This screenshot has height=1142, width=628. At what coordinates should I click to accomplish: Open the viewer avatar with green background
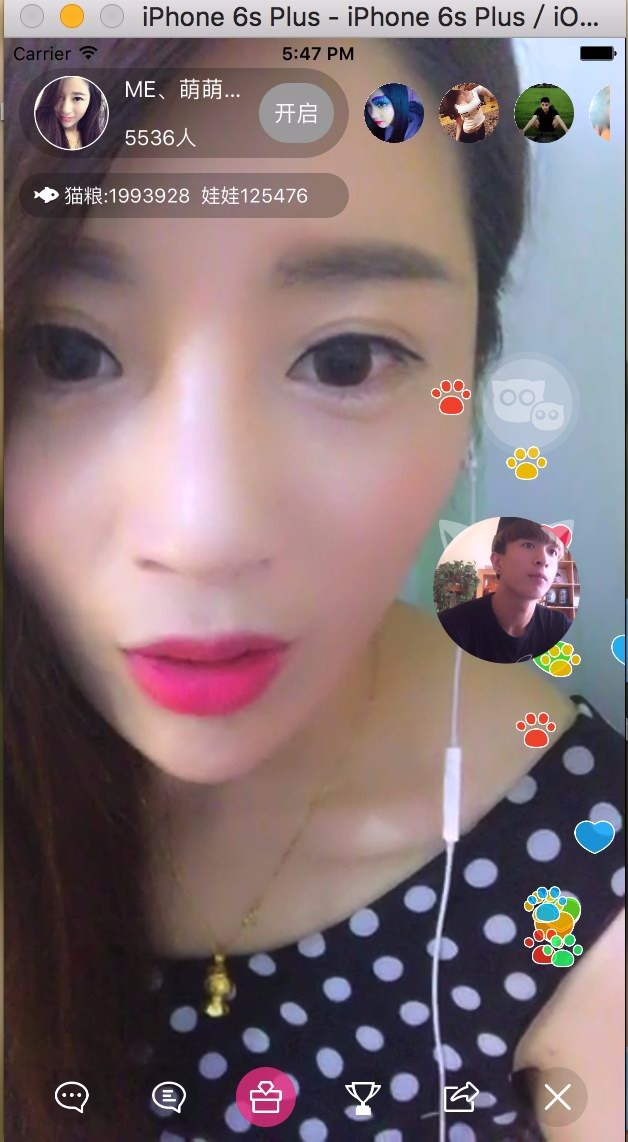click(544, 113)
